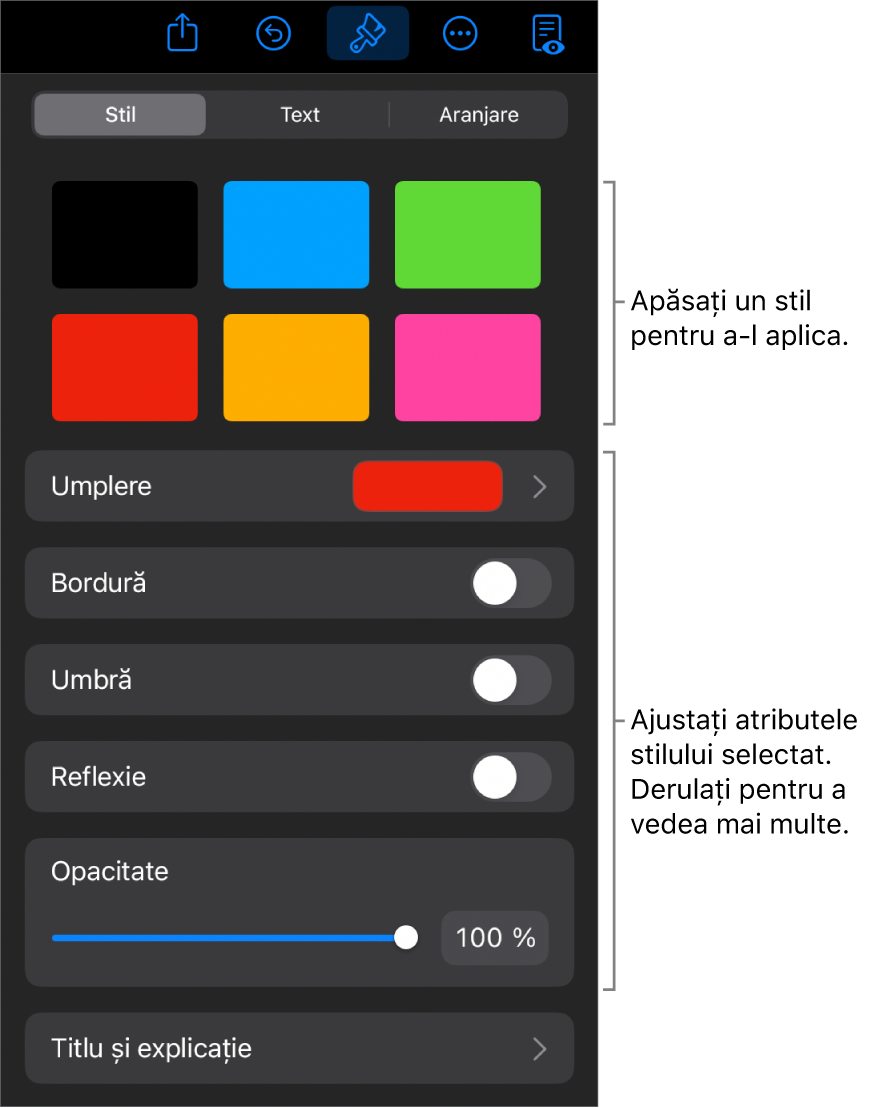Open the document view options icon

tap(547, 34)
